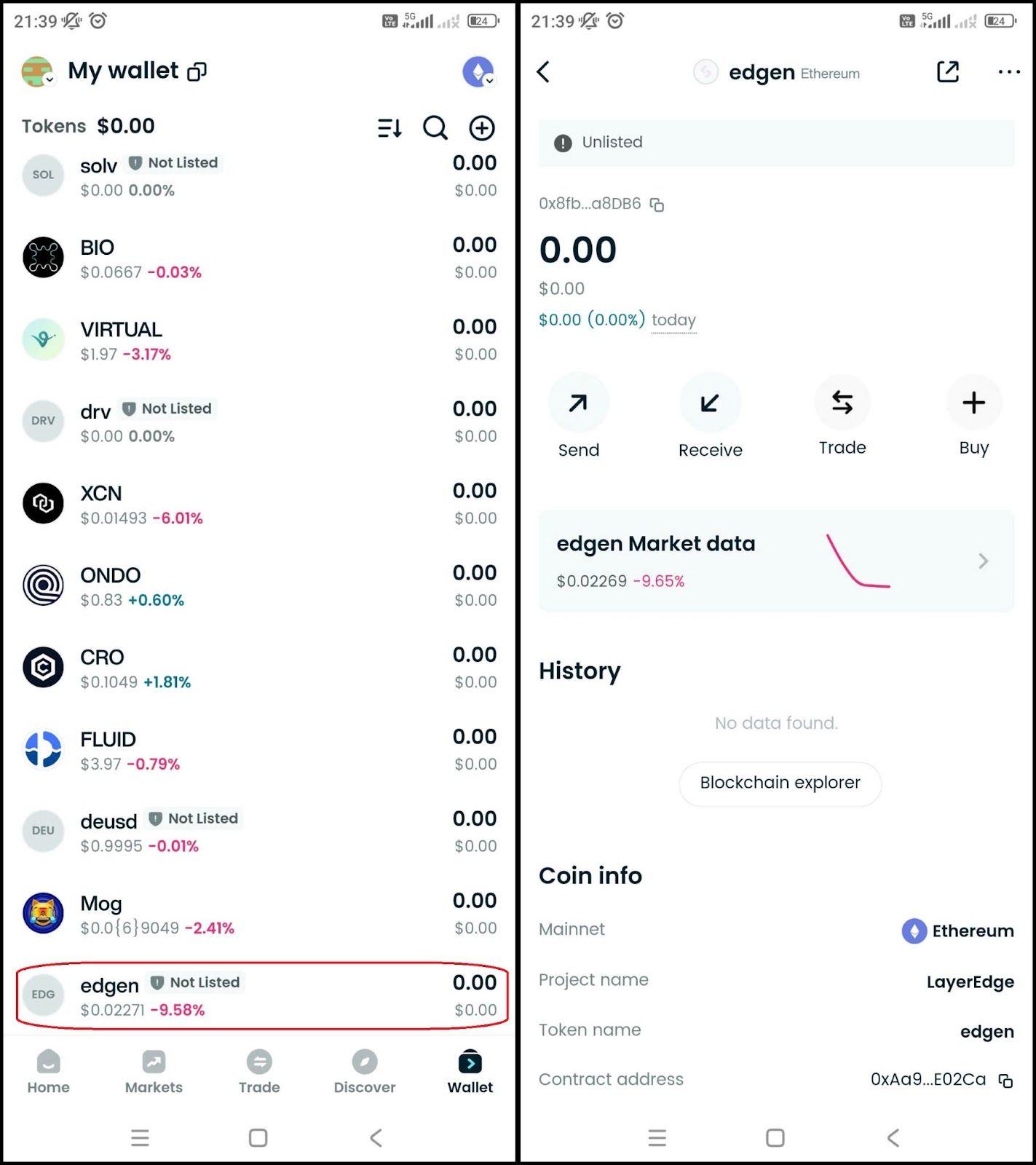Open the three-dot overflow menu
This screenshot has height=1165, width=1036.
pos(1008,72)
